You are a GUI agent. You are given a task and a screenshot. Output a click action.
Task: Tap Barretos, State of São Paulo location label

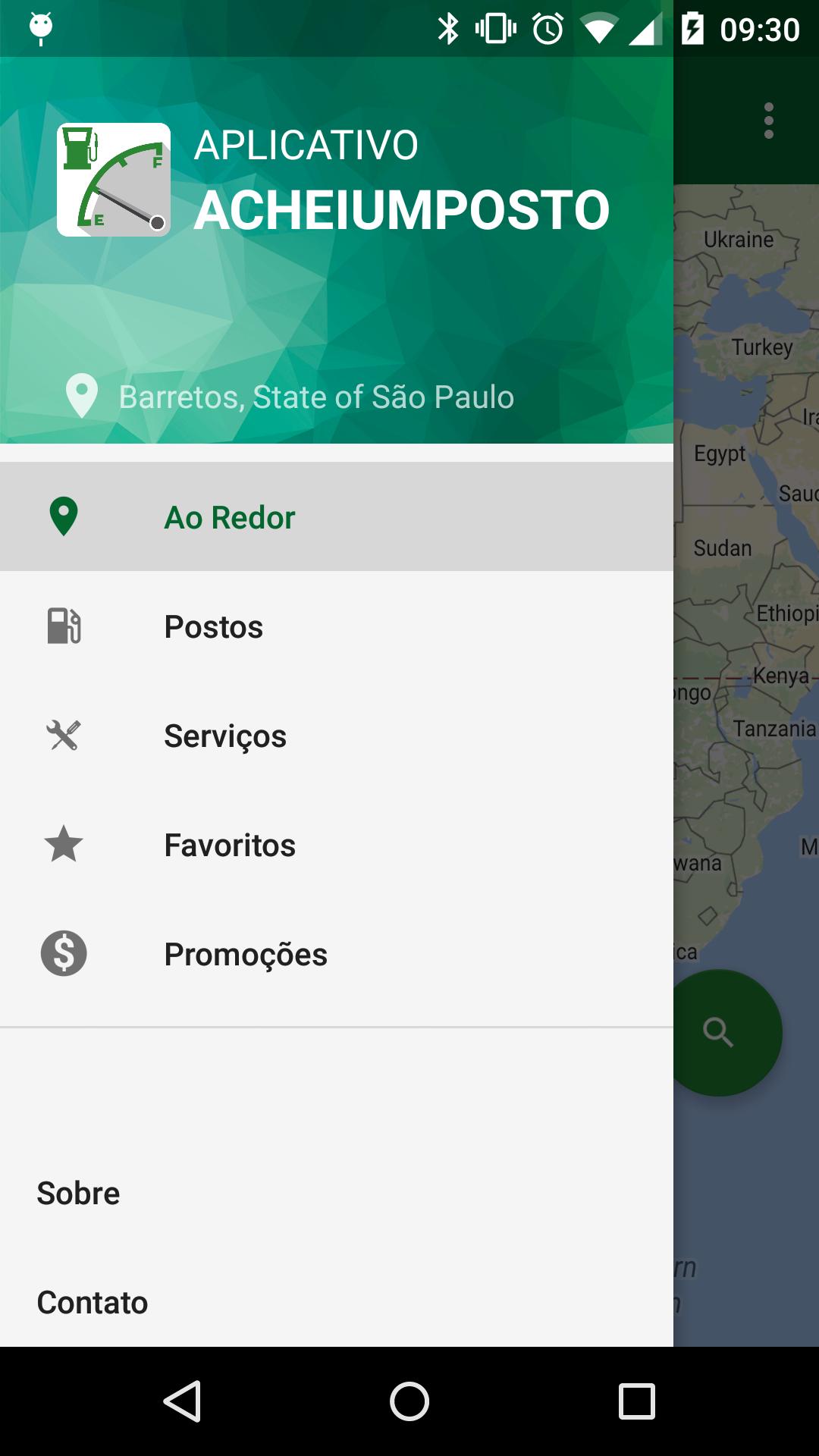click(315, 395)
